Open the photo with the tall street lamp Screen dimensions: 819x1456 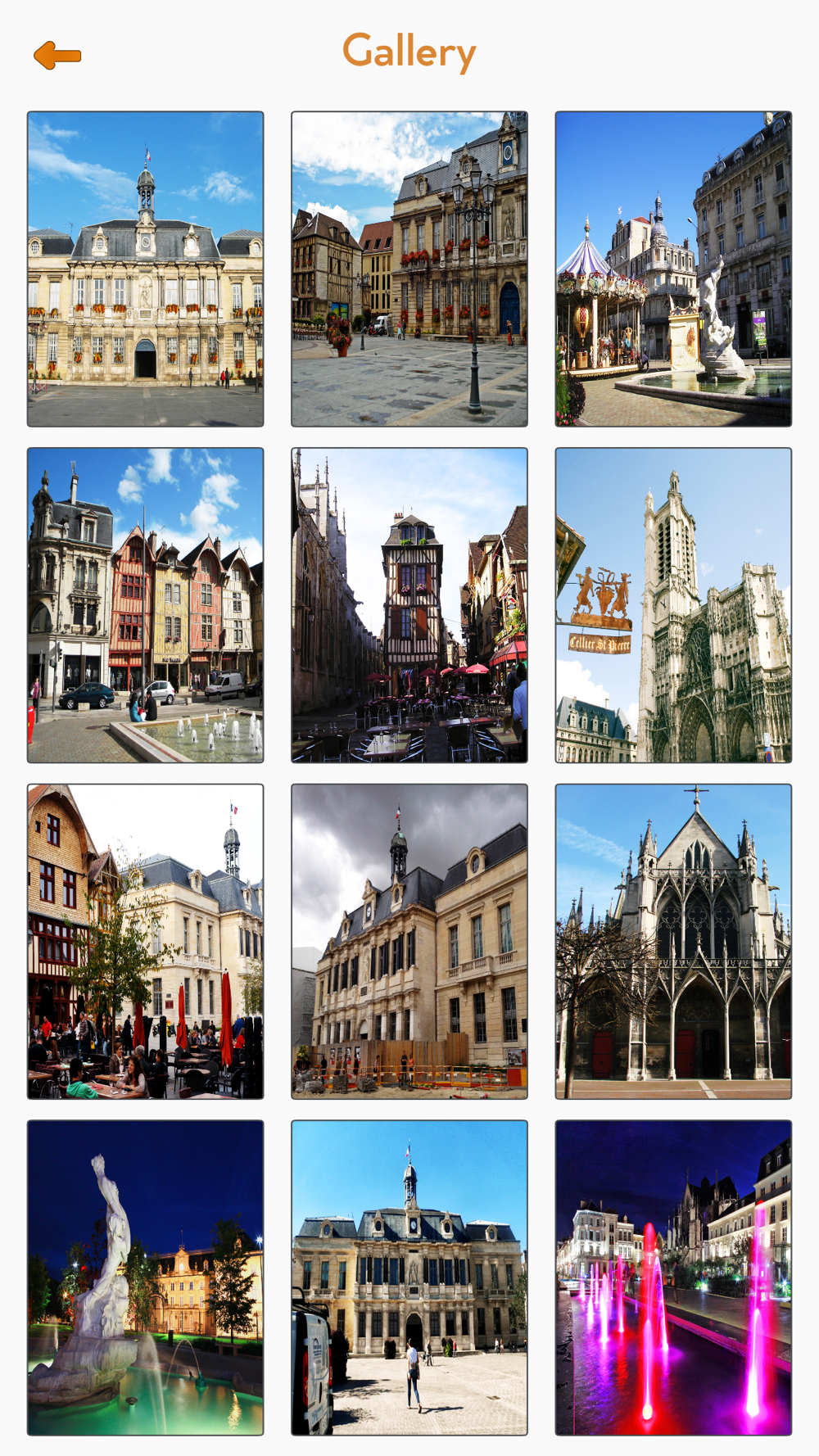409,269
